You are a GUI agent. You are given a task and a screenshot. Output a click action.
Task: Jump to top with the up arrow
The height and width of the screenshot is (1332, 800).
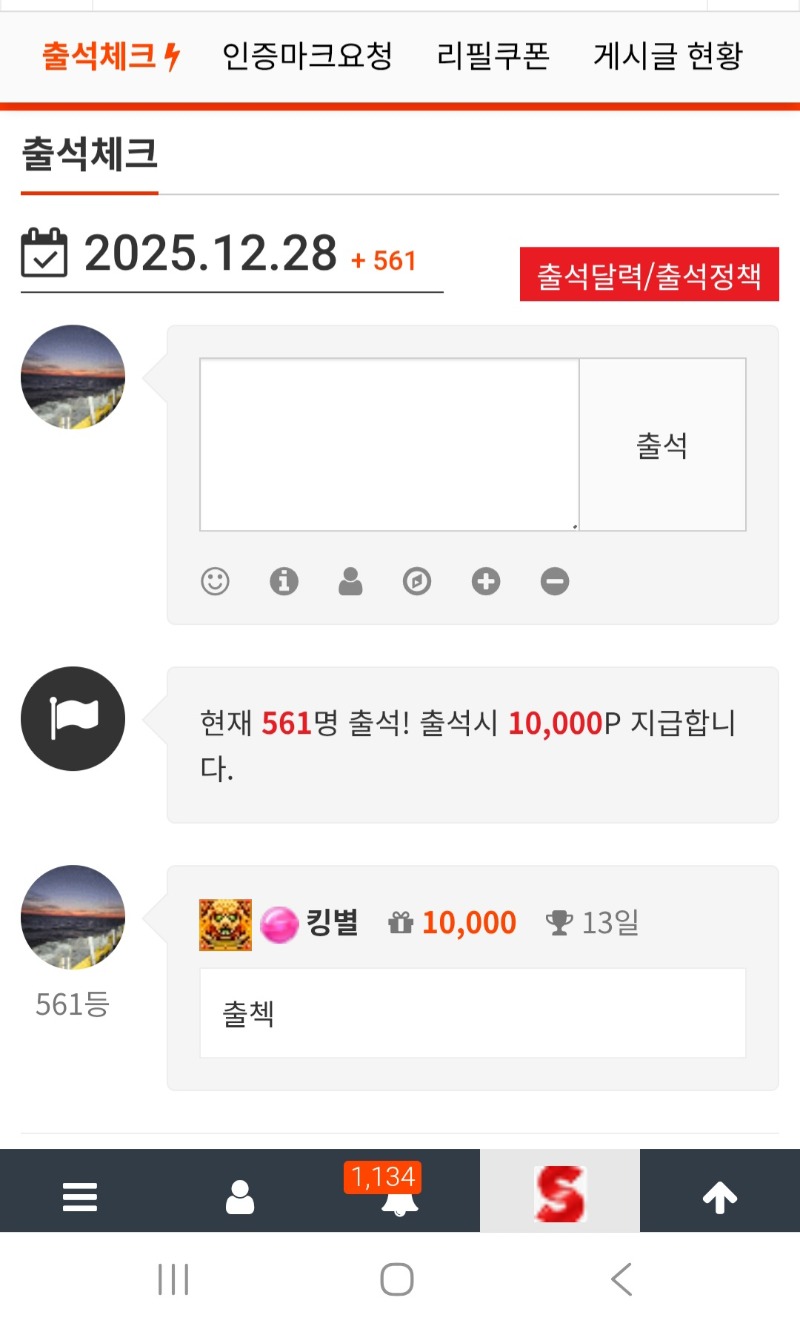720,1196
